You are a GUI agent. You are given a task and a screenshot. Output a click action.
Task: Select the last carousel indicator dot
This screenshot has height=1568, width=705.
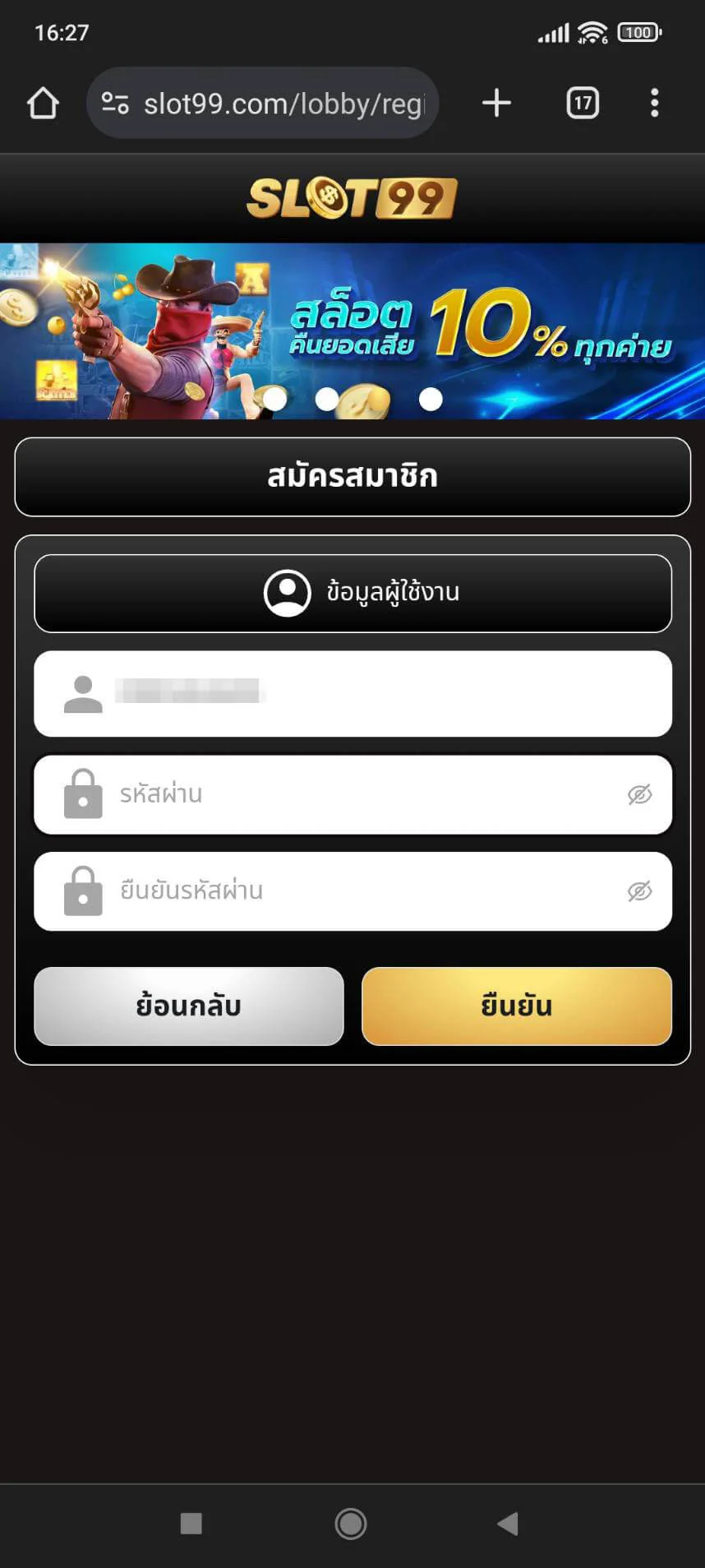[x=430, y=399]
